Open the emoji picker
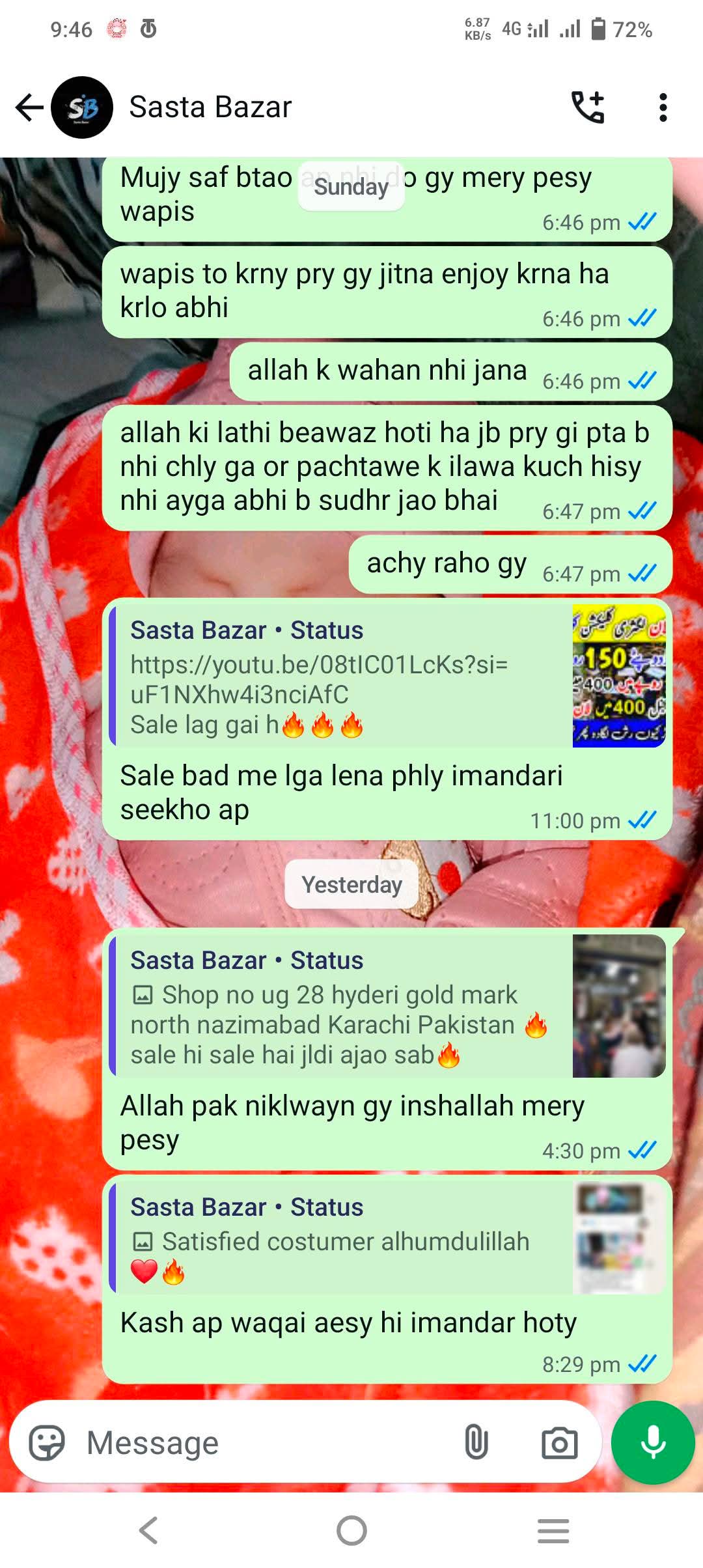The width and height of the screenshot is (703, 1568). [x=47, y=1443]
